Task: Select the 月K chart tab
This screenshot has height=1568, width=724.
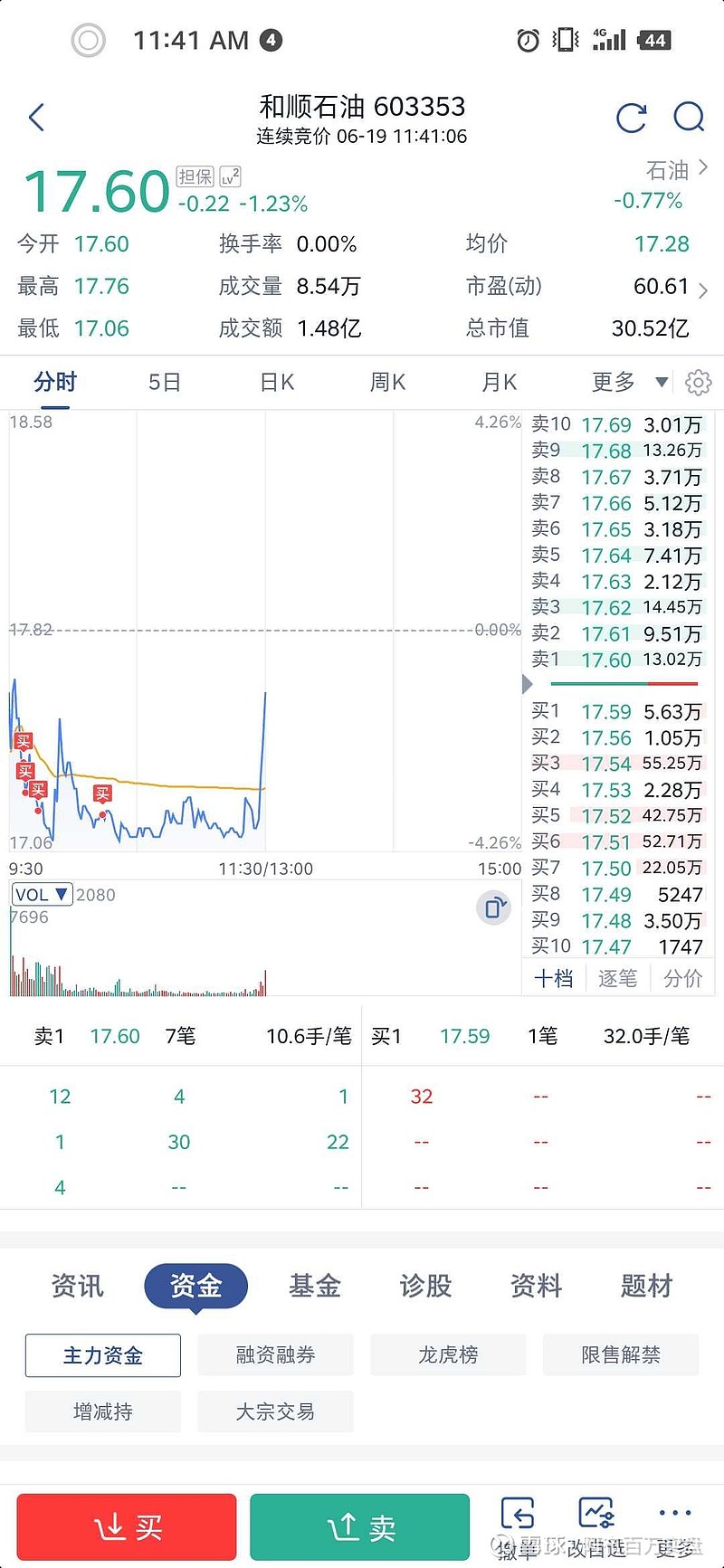Action: (x=499, y=383)
